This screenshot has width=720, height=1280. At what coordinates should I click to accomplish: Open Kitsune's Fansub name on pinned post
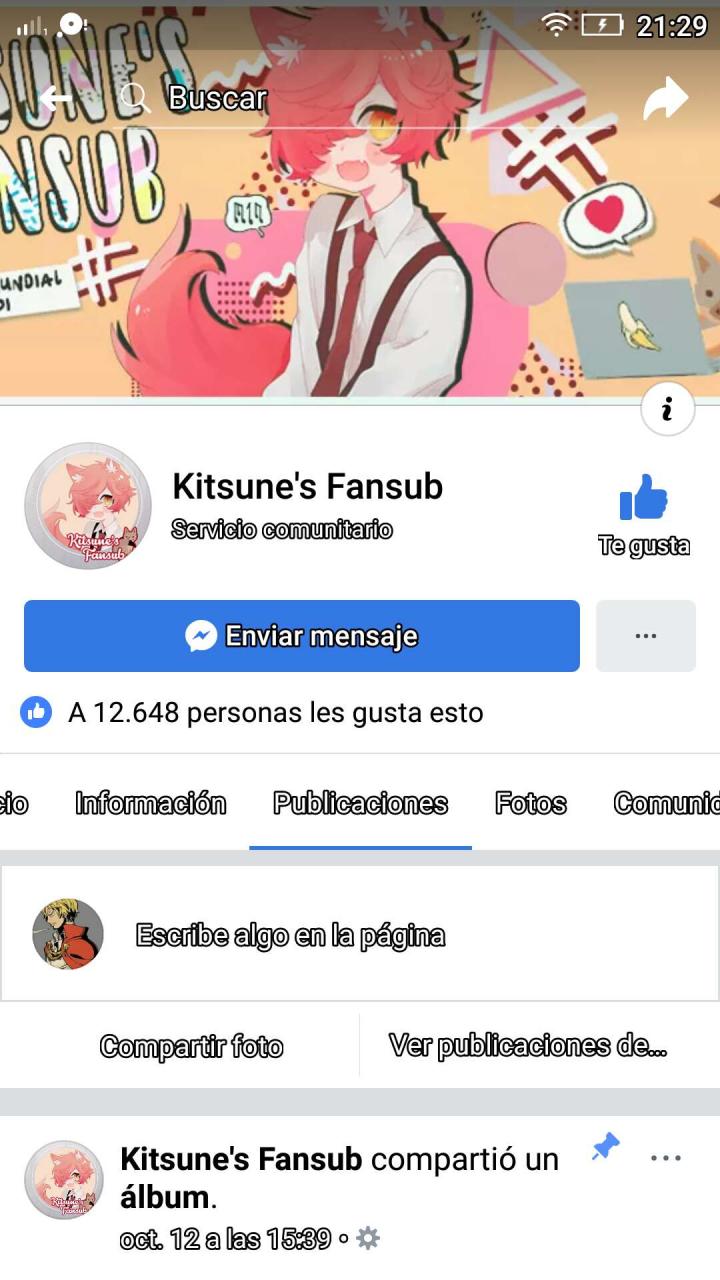pyautogui.click(x=241, y=1159)
